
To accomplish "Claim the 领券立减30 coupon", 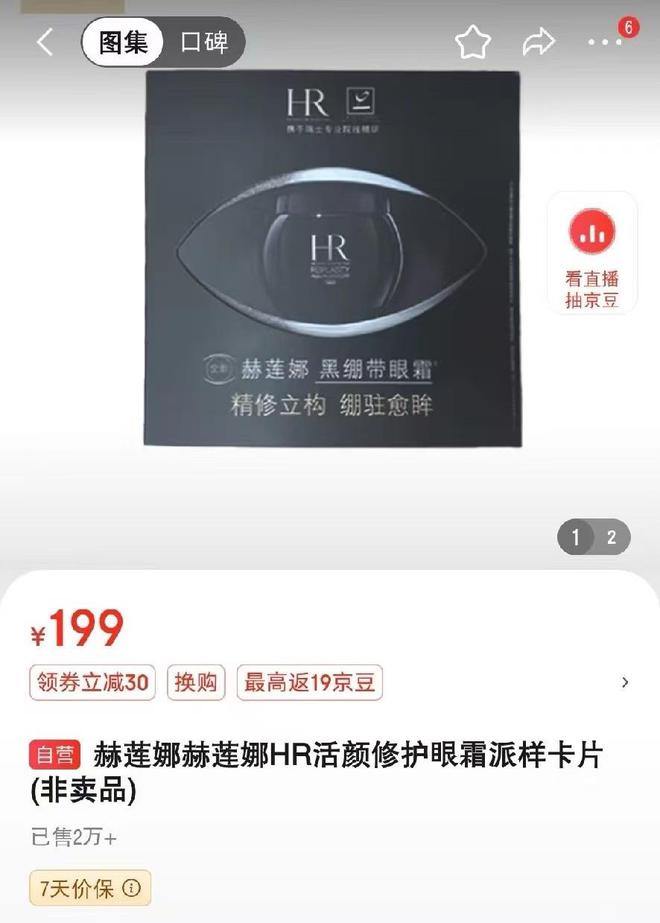I will click(92, 682).
